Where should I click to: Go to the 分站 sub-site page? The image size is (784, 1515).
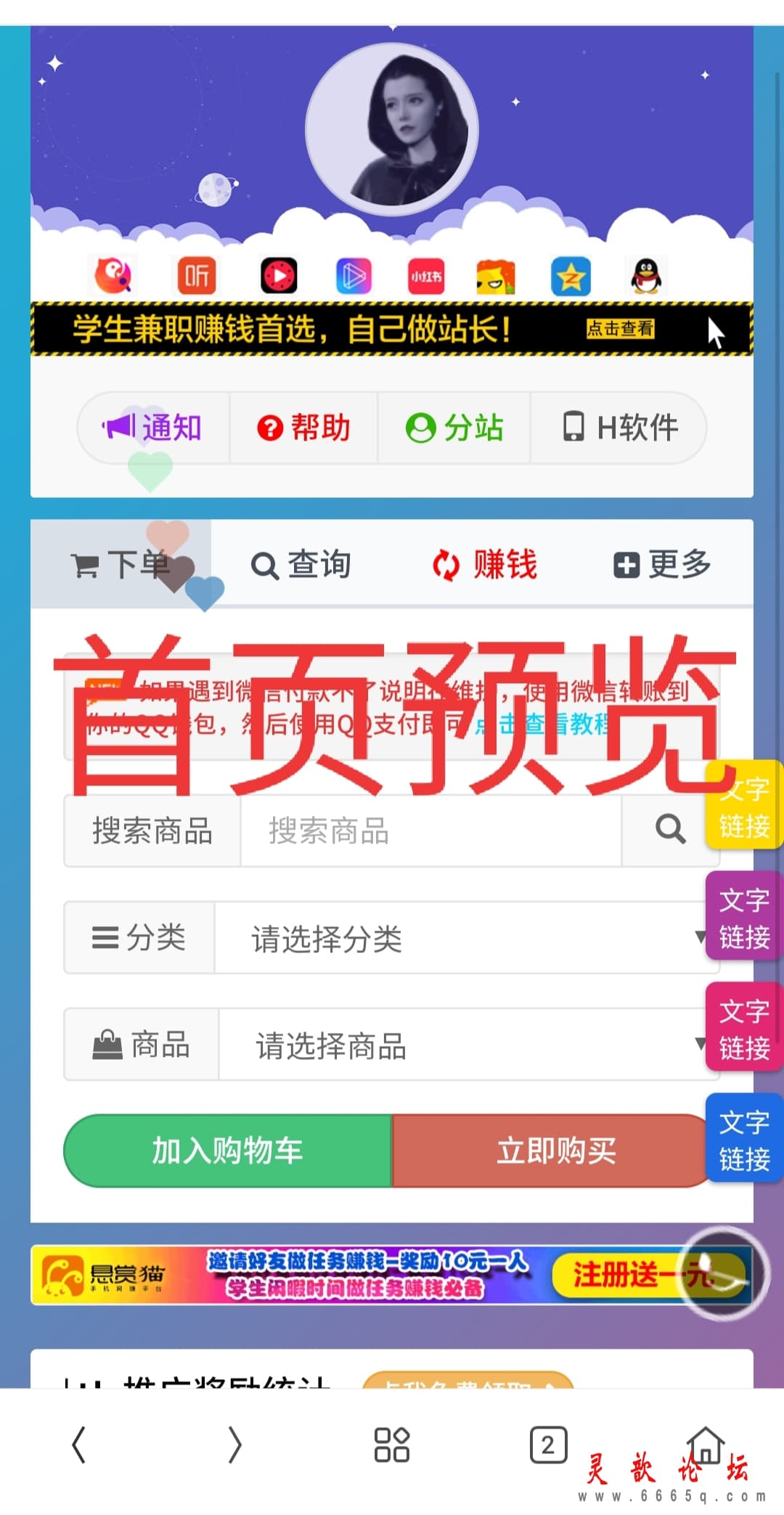point(454,428)
